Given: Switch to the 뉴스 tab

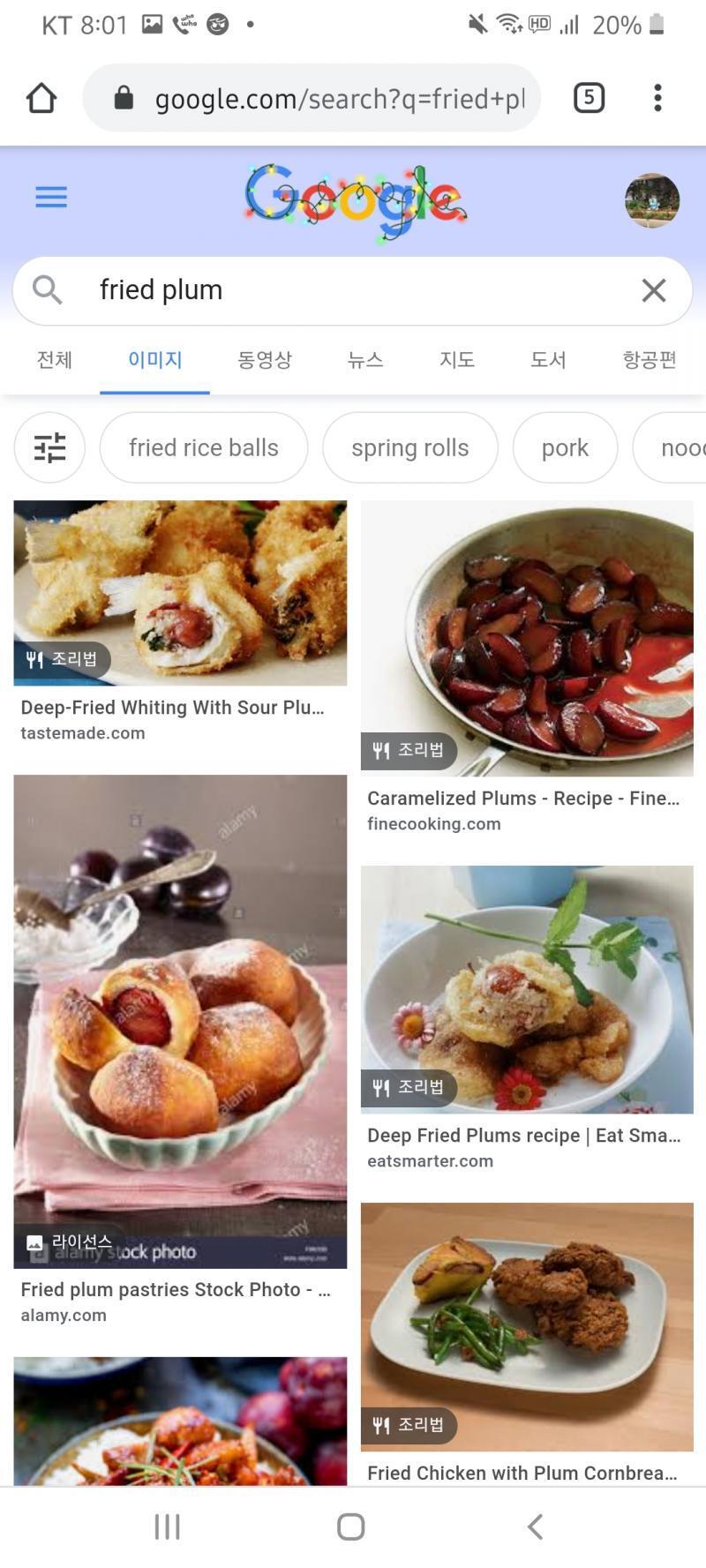Looking at the screenshot, I should click(365, 360).
